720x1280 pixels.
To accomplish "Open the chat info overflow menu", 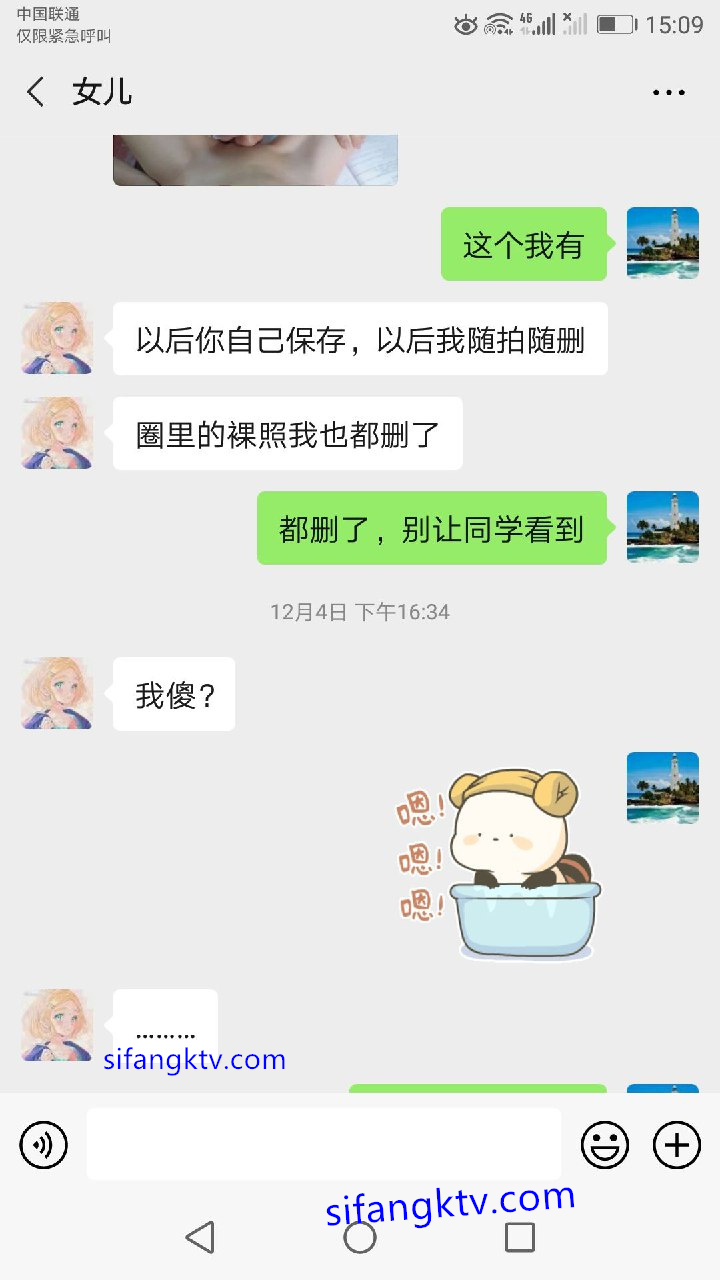I will pos(668,92).
